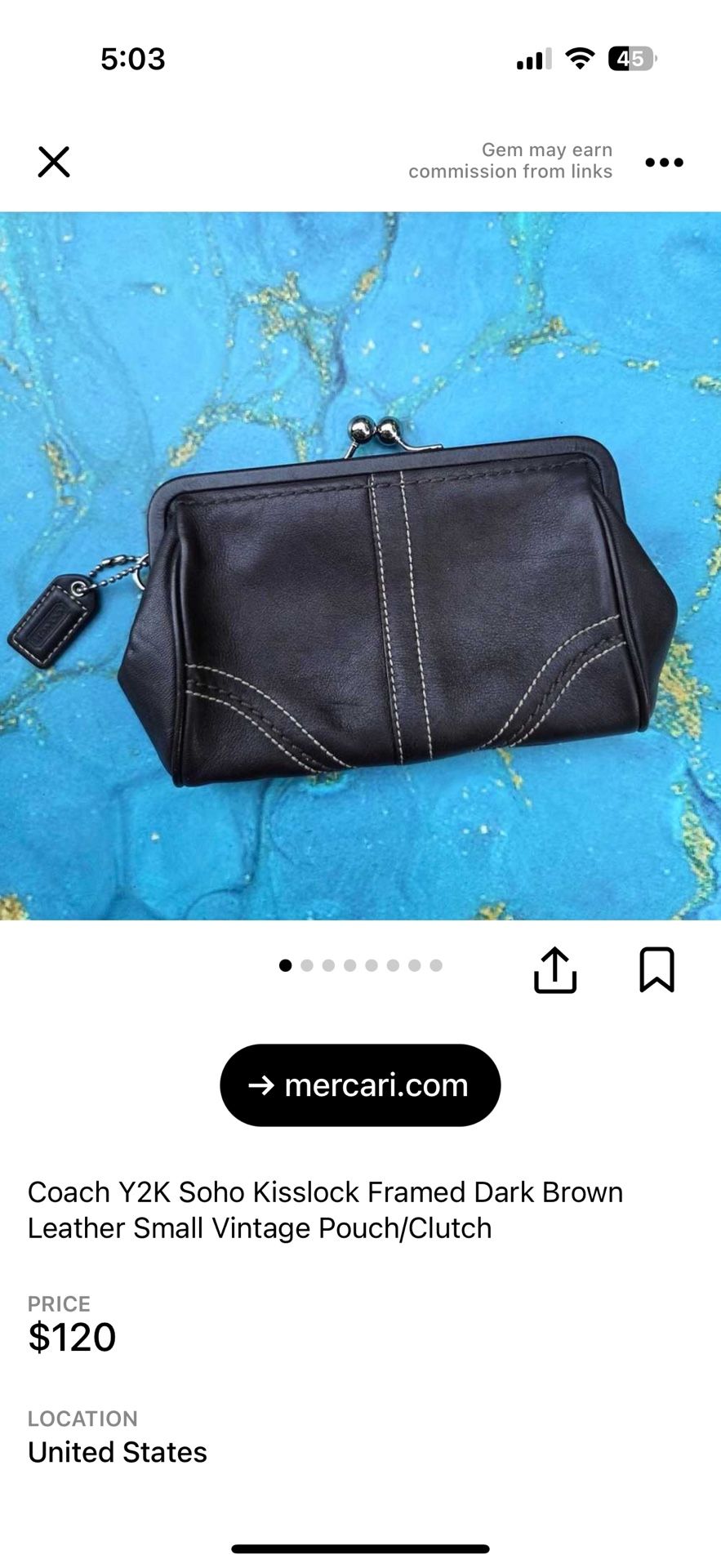
Task: Open the mercari.com listing page
Action: [360, 1085]
